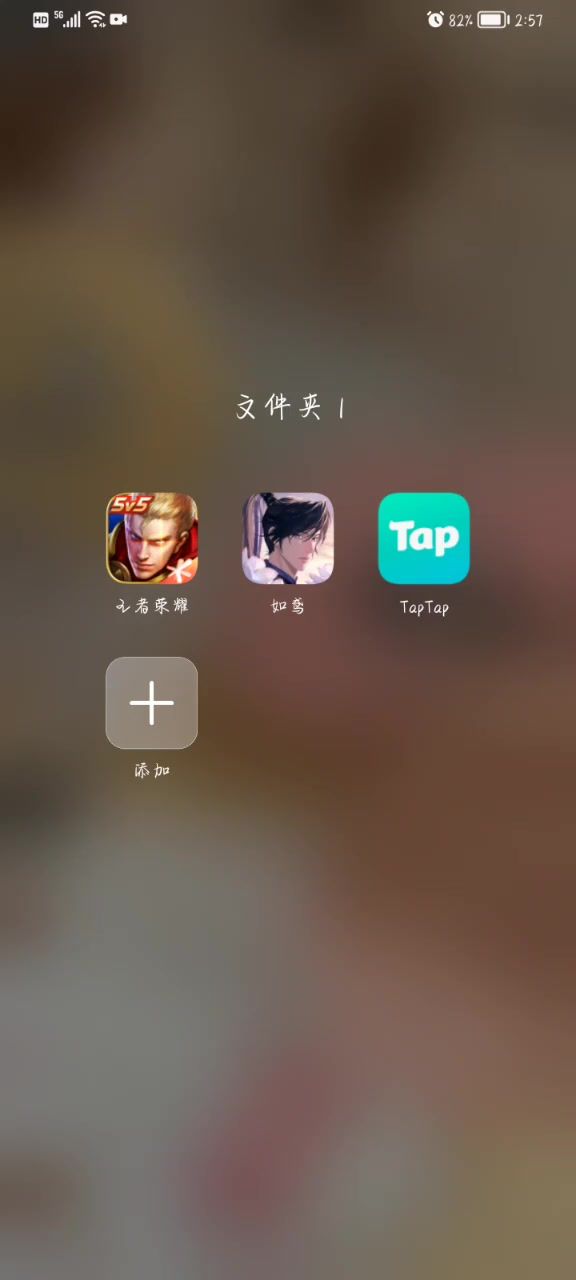
Task: Edit the folder name 文件夹 1
Action: click(x=290, y=407)
